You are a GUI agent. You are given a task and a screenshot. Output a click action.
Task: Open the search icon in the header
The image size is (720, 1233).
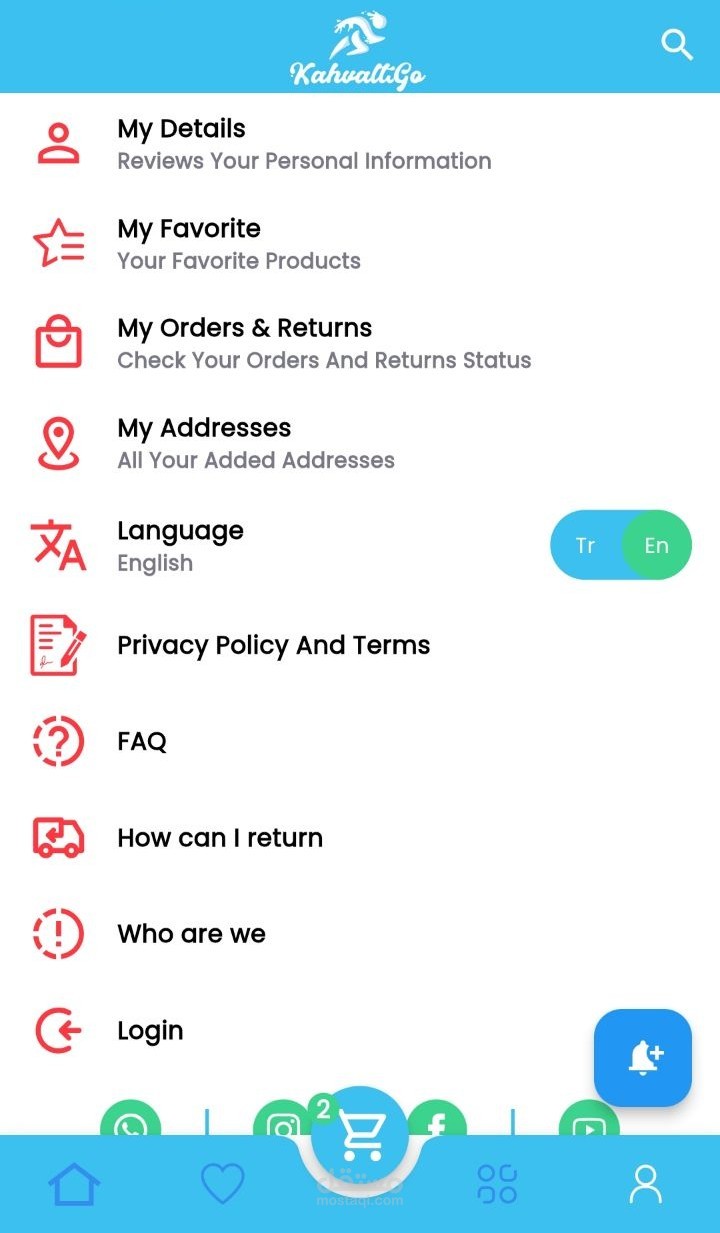pyautogui.click(x=677, y=45)
